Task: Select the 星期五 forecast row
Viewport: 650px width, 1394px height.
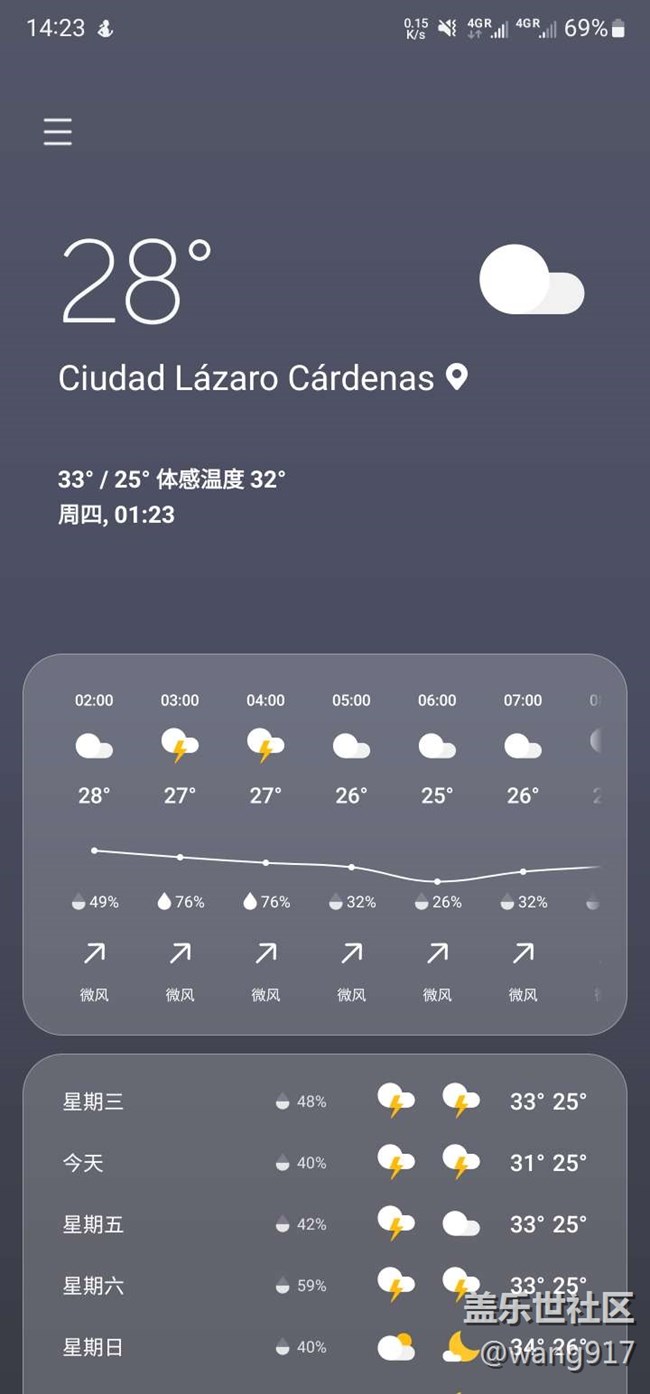Action: point(324,1224)
